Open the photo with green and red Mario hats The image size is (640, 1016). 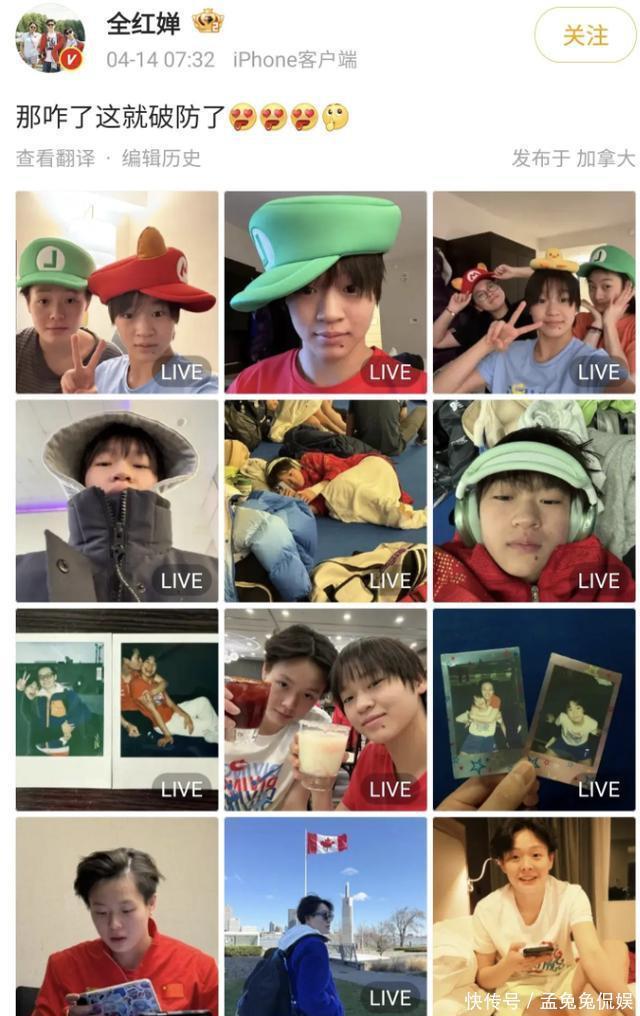coord(117,292)
